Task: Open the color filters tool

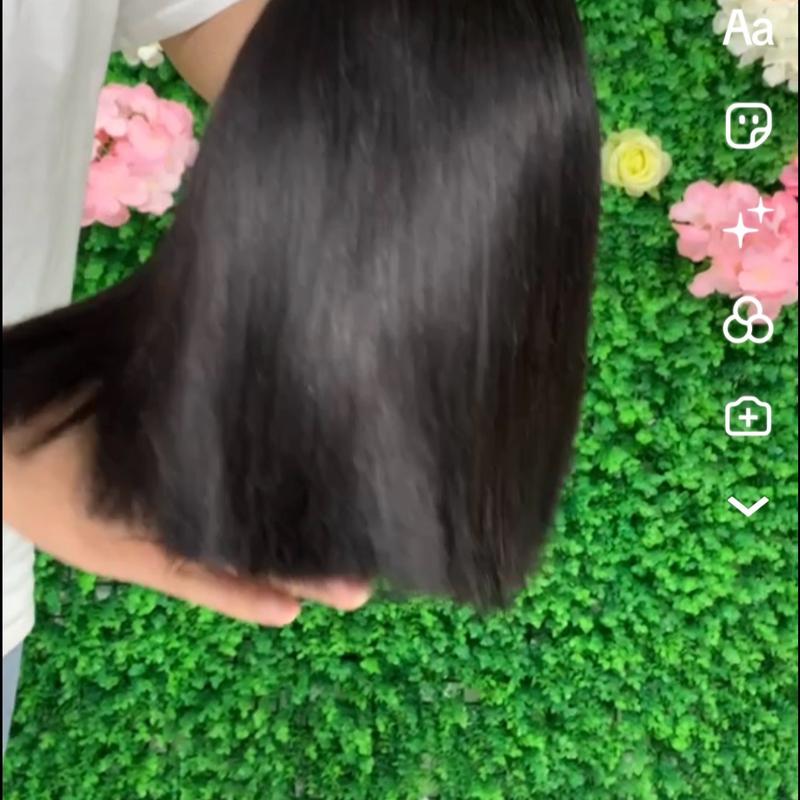Action: [748, 322]
